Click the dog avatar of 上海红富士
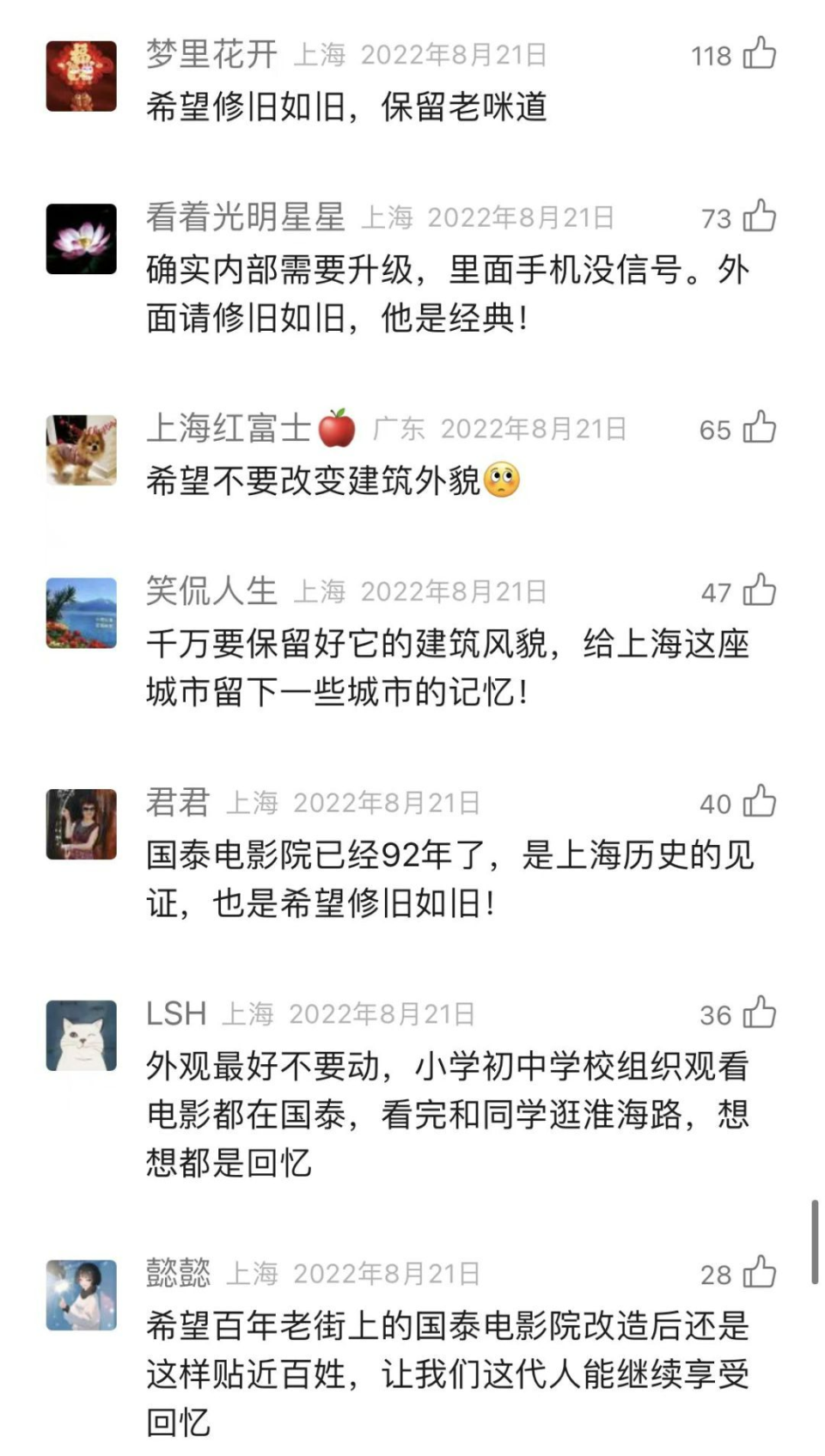This screenshot has height=1456, width=825. click(x=82, y=449)
